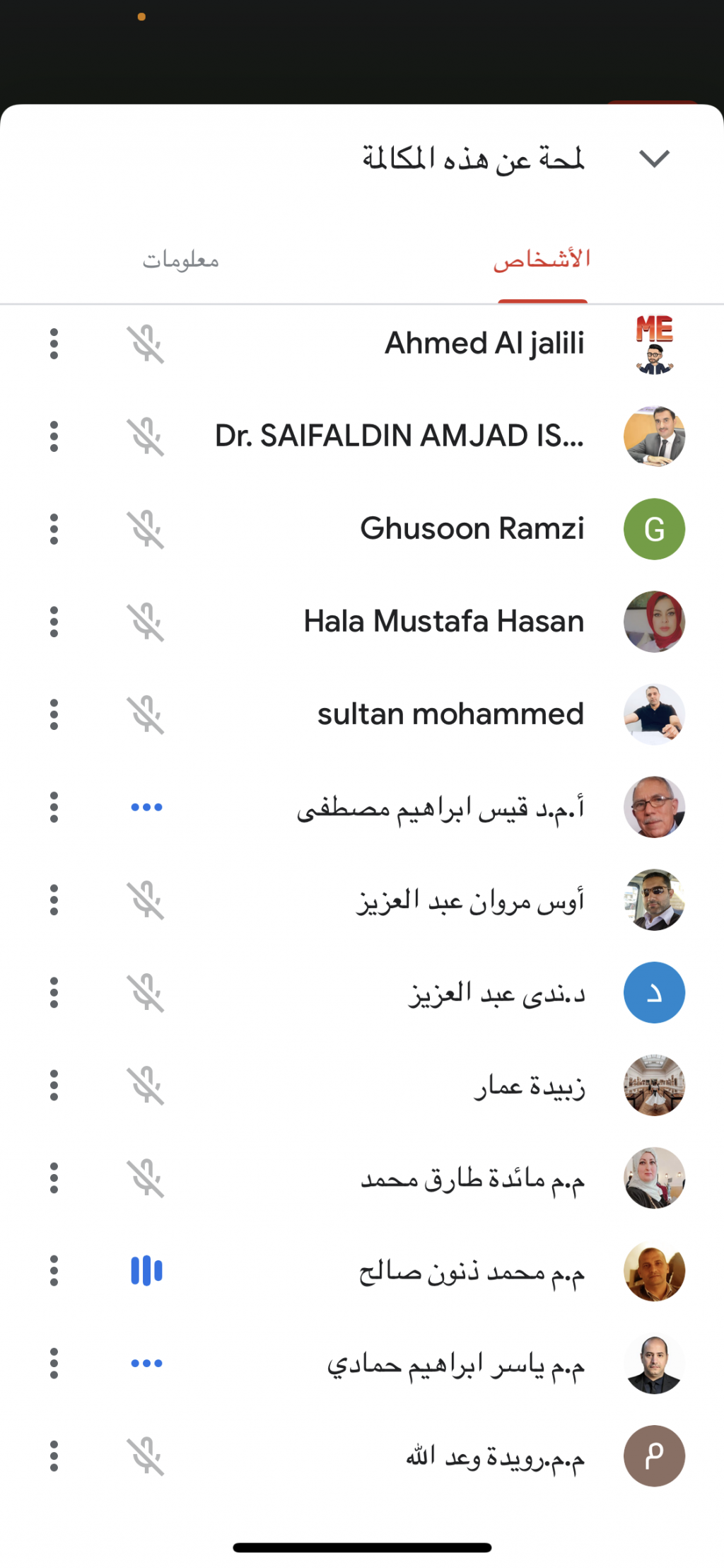Screen dimensions: 724x1568
Task: Open the options menu for Ghusoon Ramzi
Action: coord(54,529)
